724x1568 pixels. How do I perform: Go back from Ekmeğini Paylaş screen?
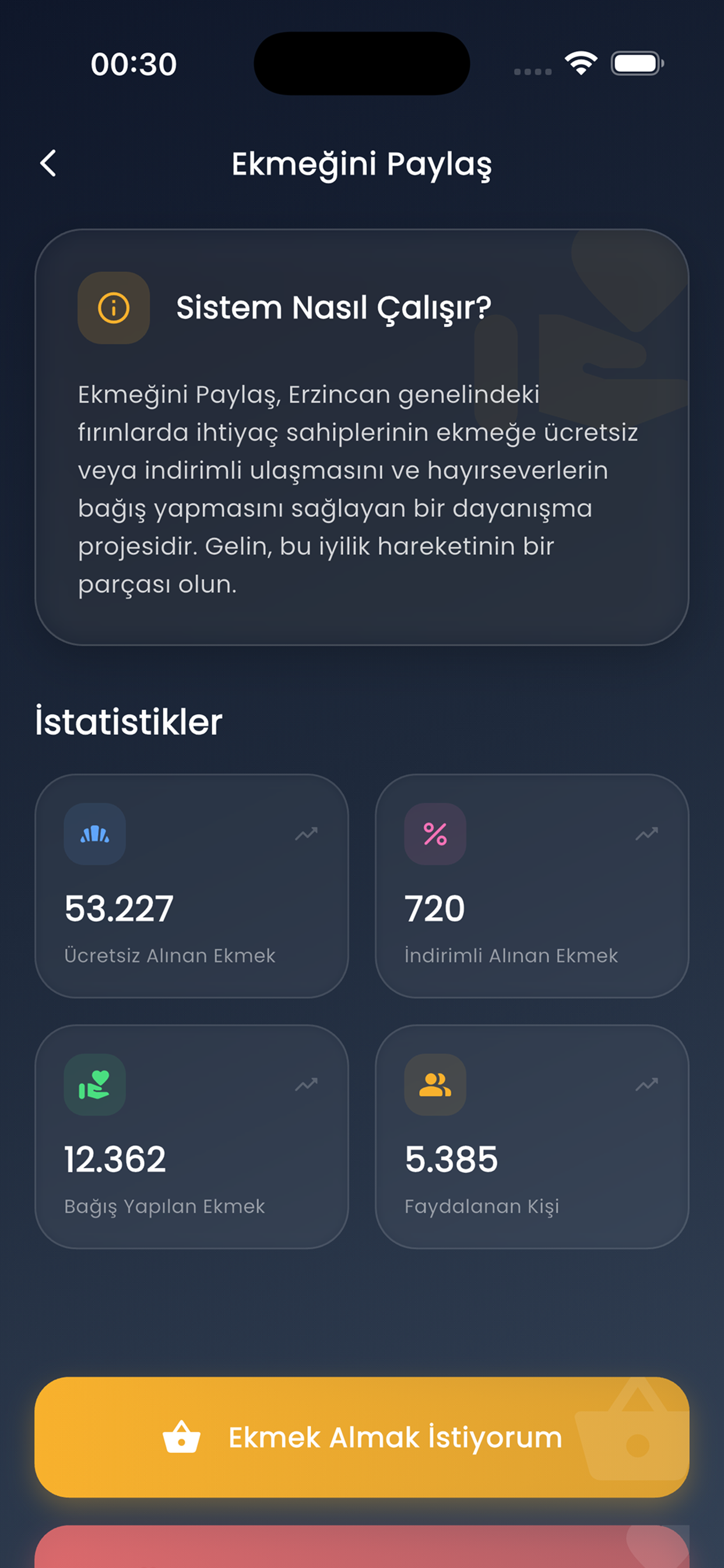48,163
